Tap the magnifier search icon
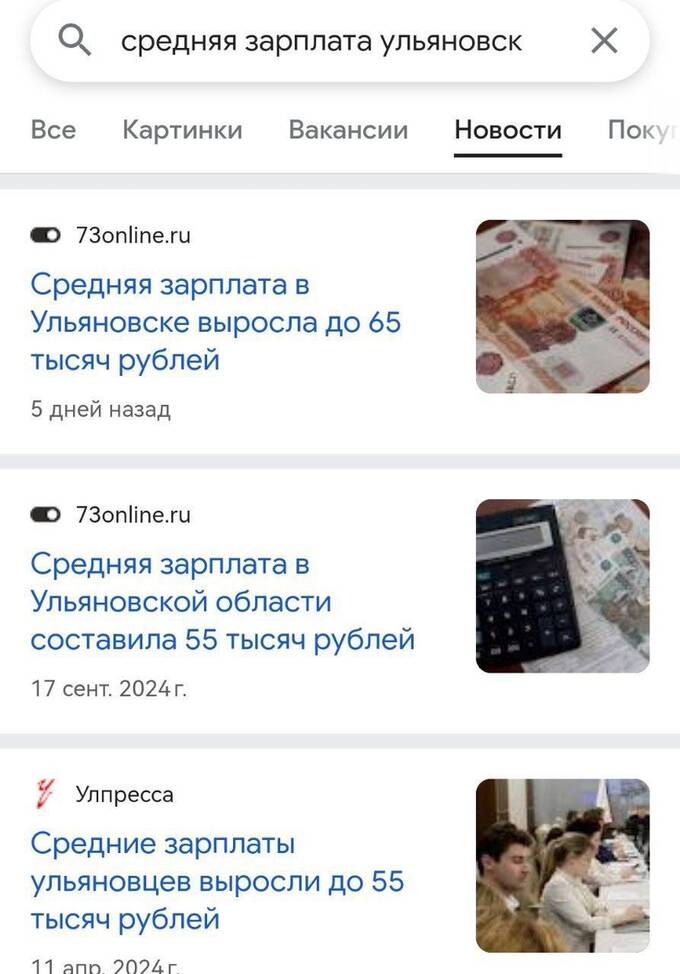 pyautogui.click(x=75, y=41)
